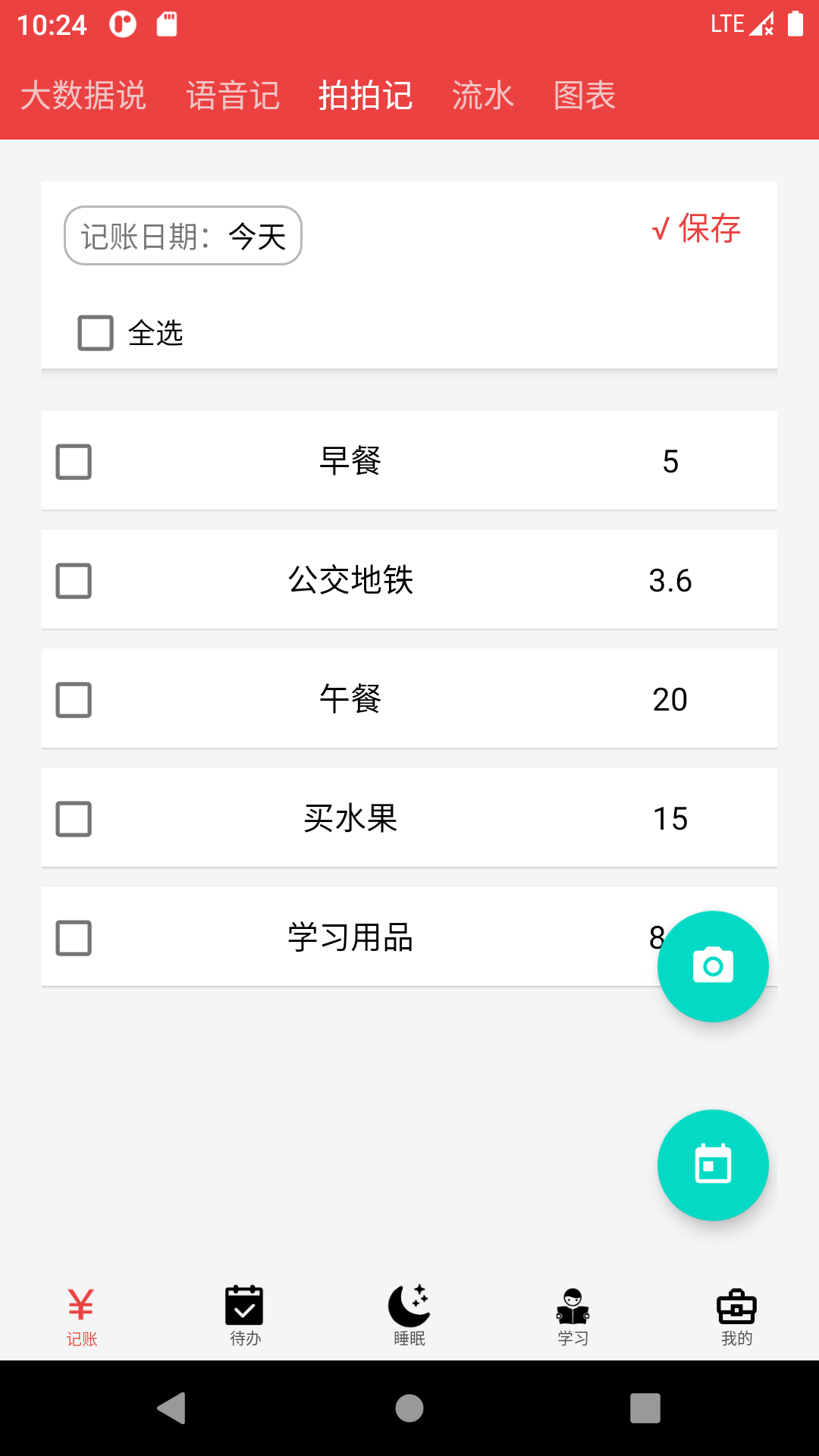Tick the checkbox for 早餐
The image size is (819, 1456).
pos(74,462)
